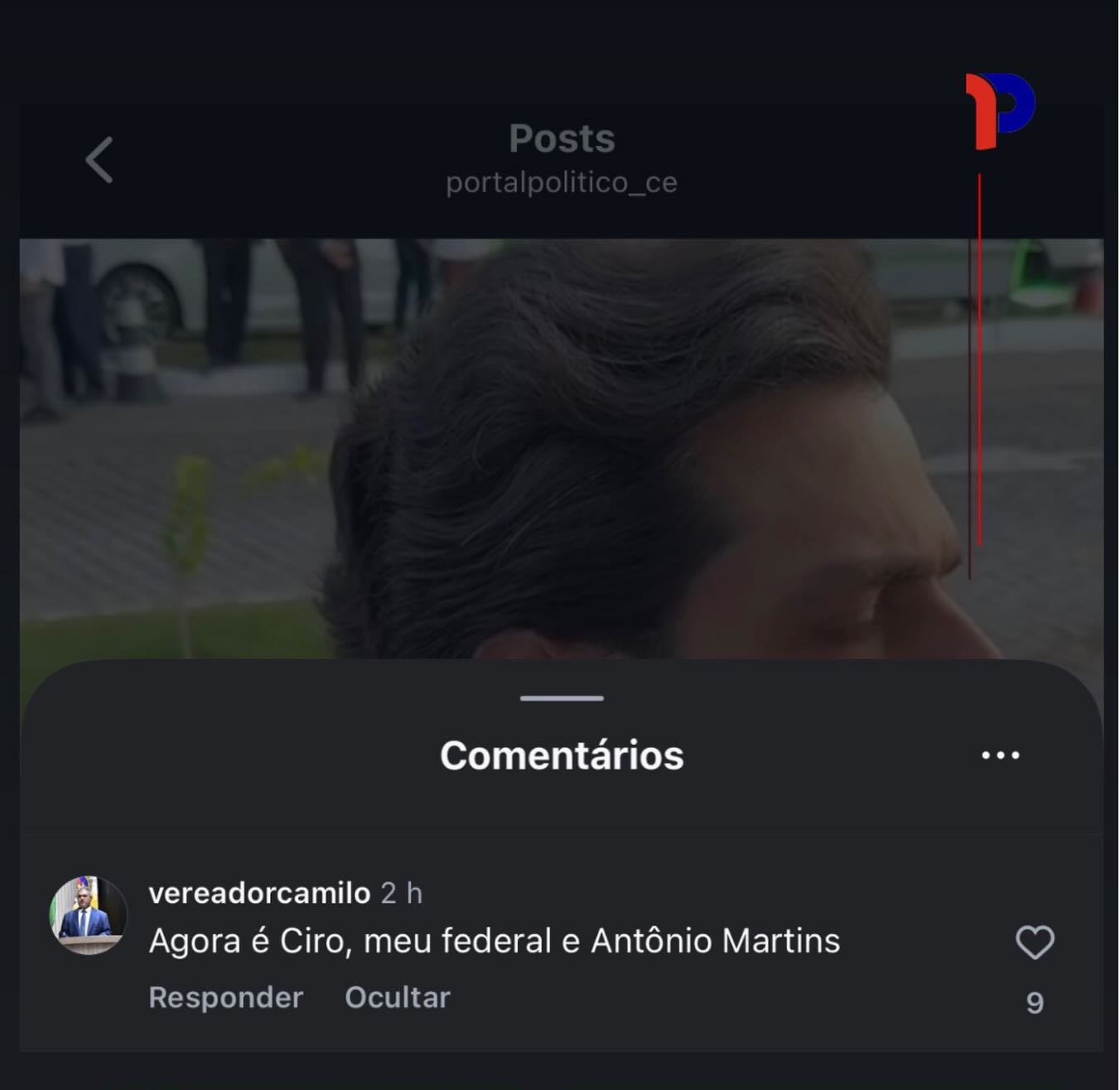Open the vereadorcamilo username link

(x=259, y=893)
